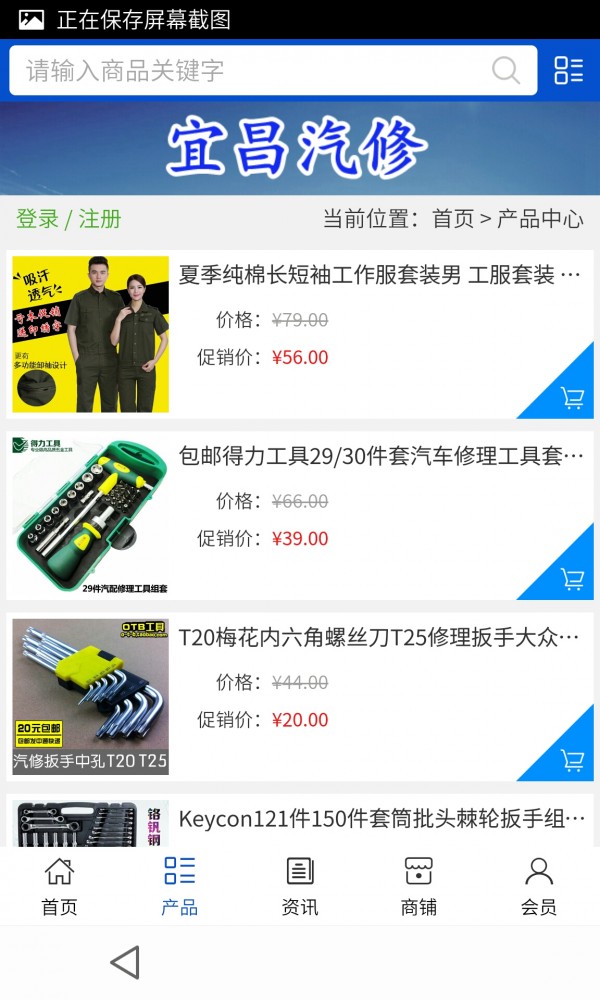Add the ¥56.00 workwear to cart
The width and height of the screenshot is (600, 1000).
click(572, 398)
